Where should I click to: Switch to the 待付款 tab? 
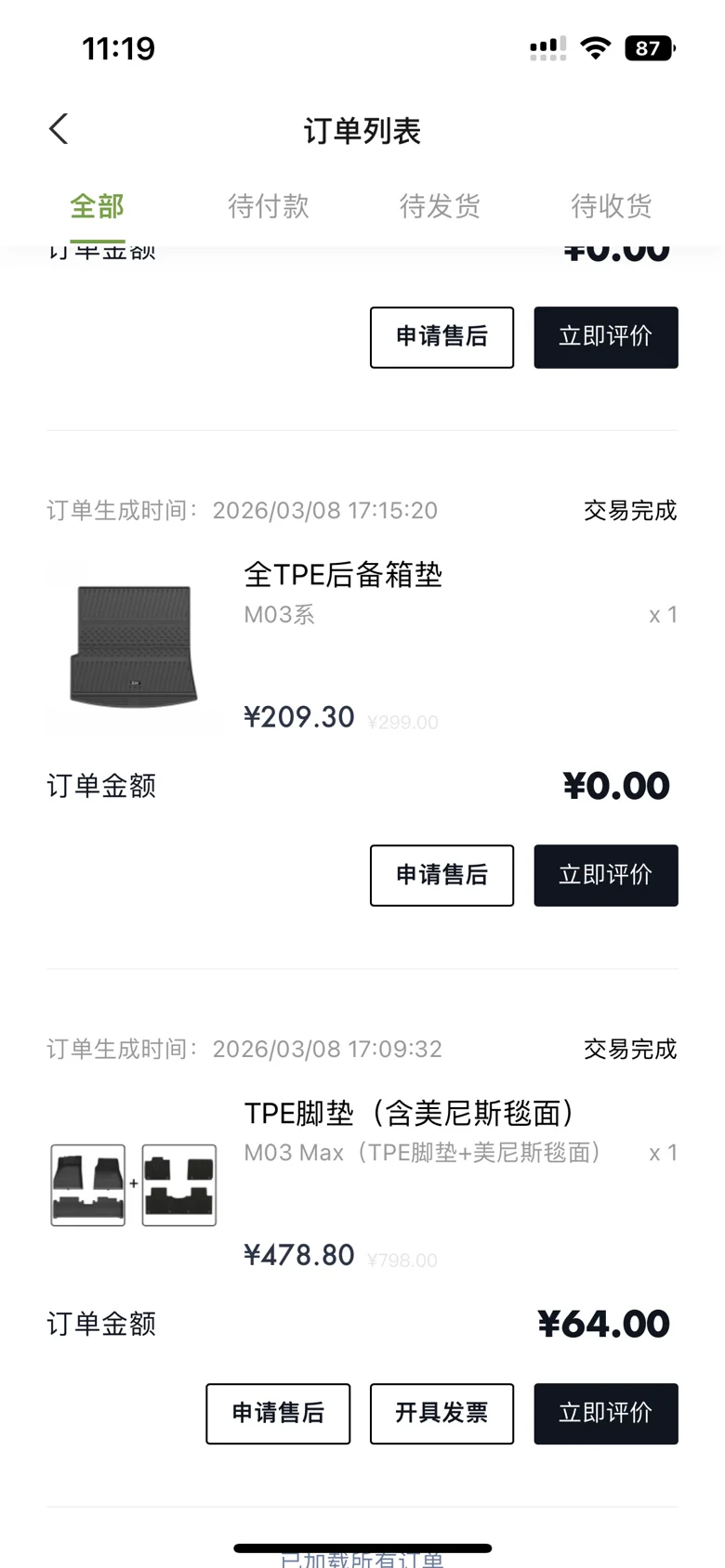pos(269,206)
